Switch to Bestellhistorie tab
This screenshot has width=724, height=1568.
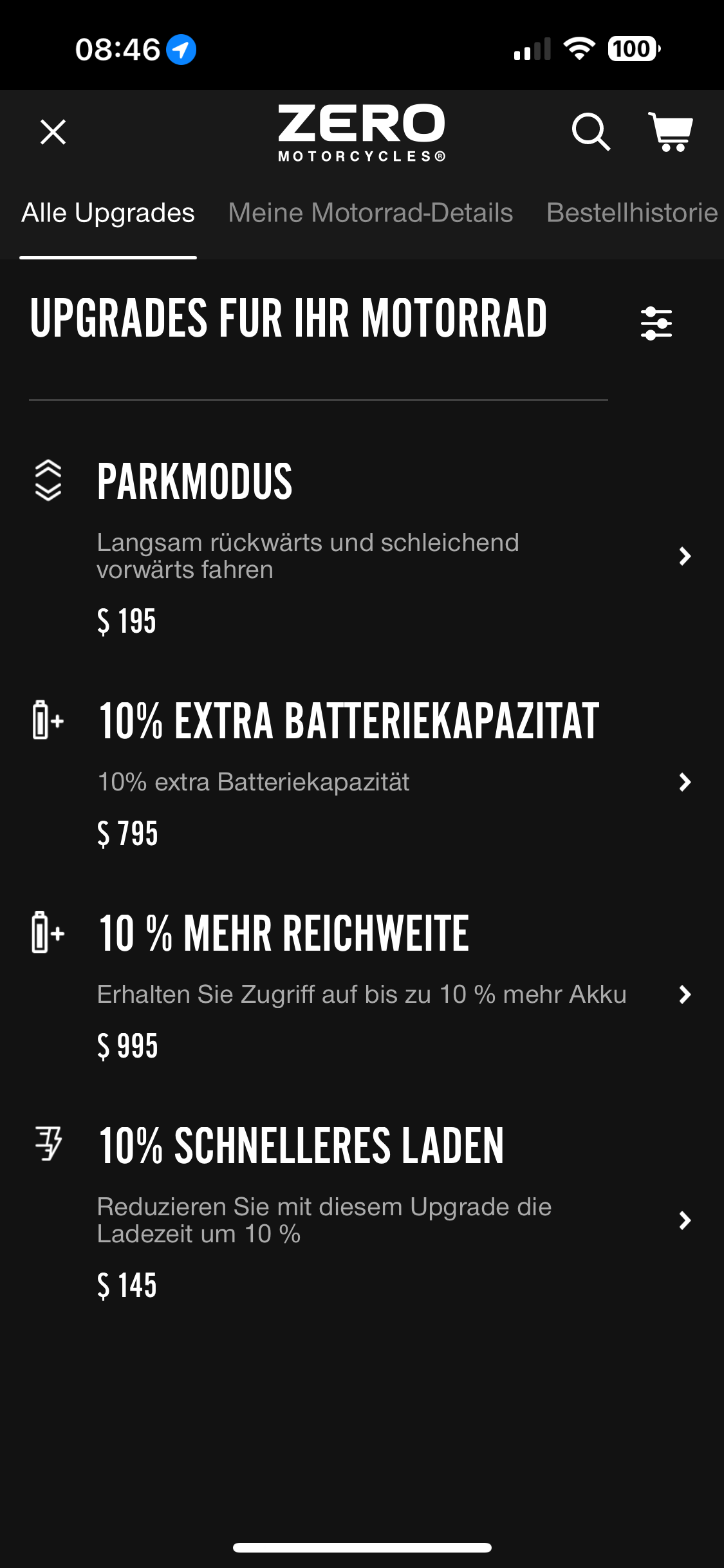[x=631, y=213]
